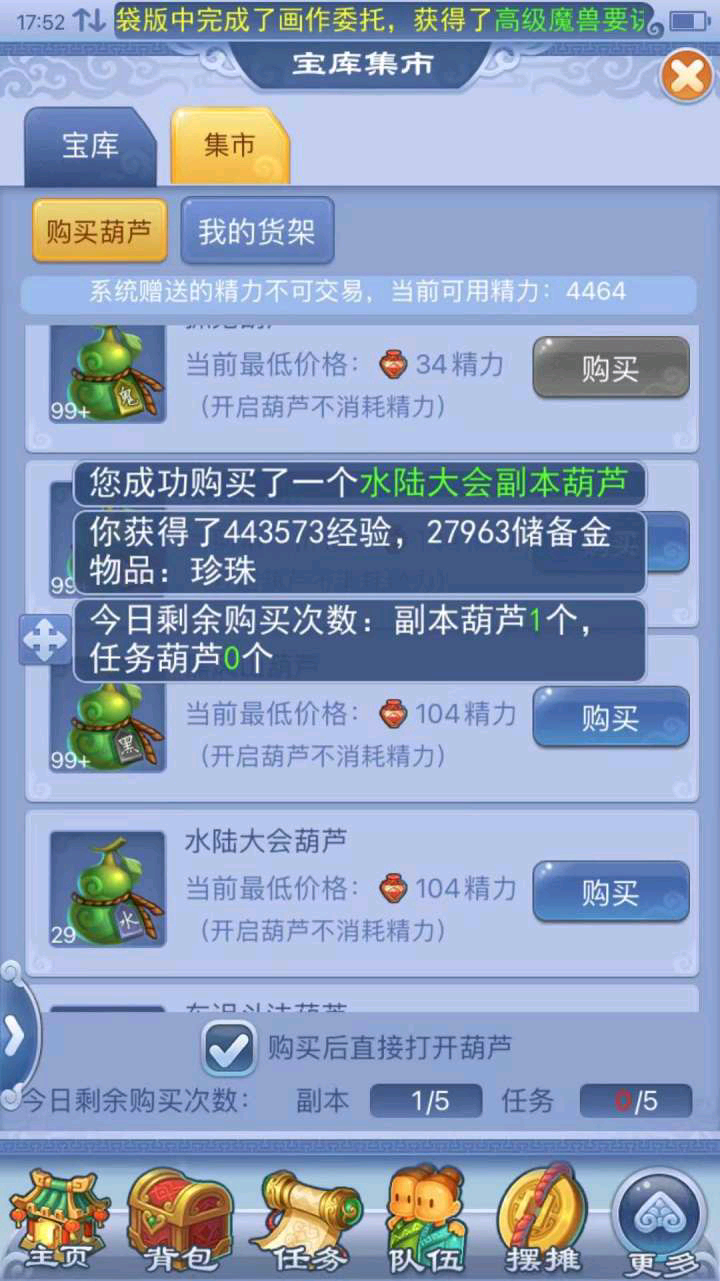Tap the greyed 购买 button for 34 精力 gourd
Image resolution: width=720 pixels, height=1281 pixels.
610,367
